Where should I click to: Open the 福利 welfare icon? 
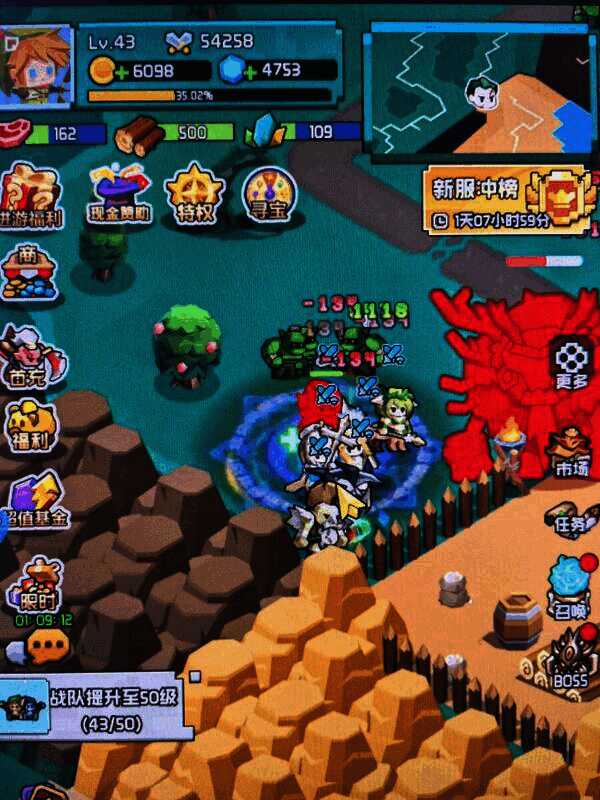tap(32, 425)
